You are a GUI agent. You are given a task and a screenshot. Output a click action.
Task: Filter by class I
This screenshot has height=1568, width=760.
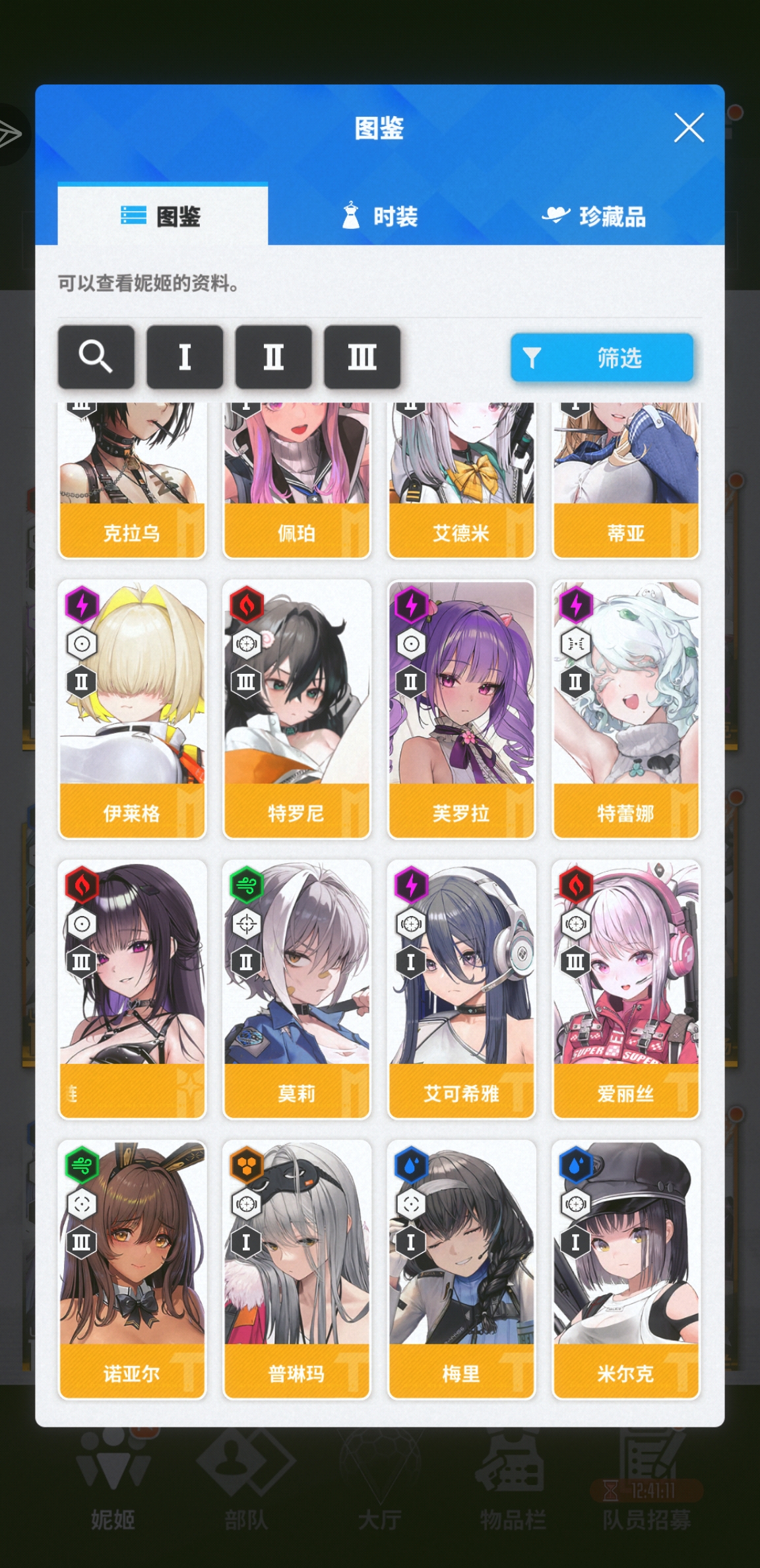[x=185, y=357]
